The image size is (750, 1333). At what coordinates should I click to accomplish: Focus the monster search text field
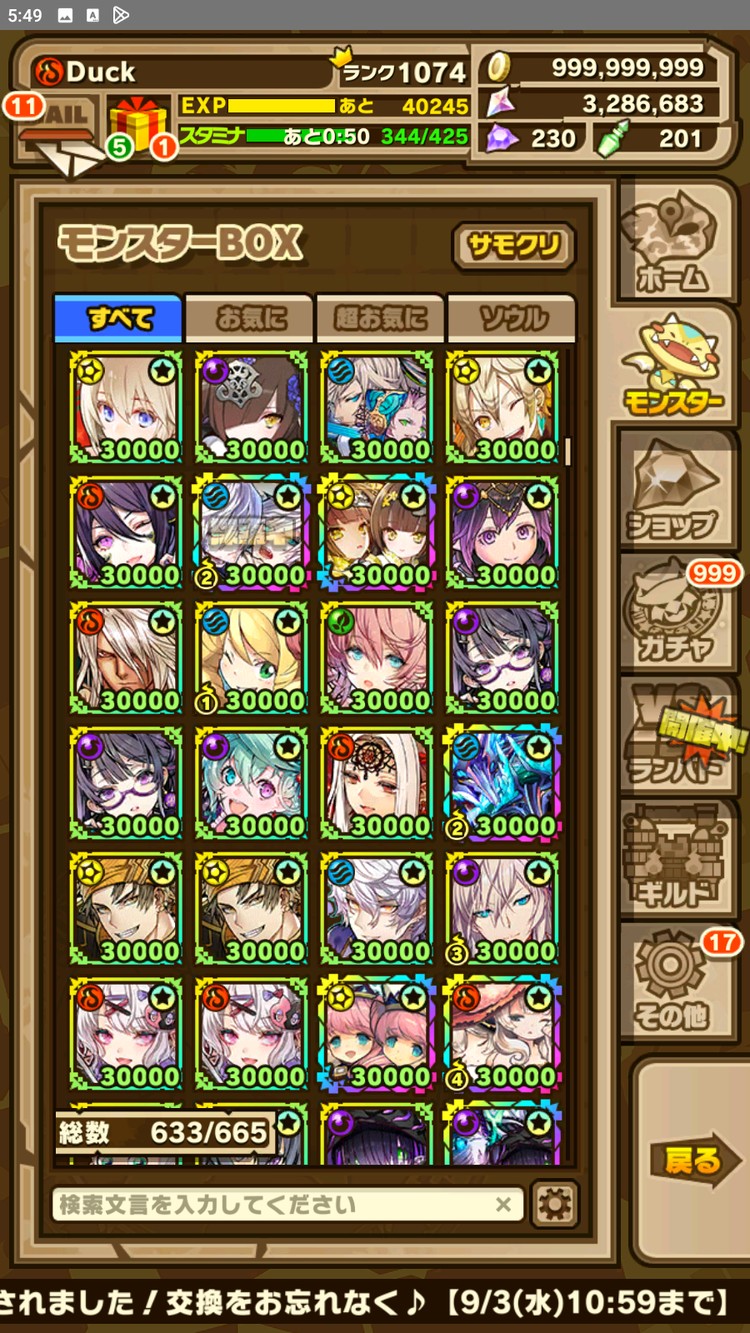[270, 1204]
